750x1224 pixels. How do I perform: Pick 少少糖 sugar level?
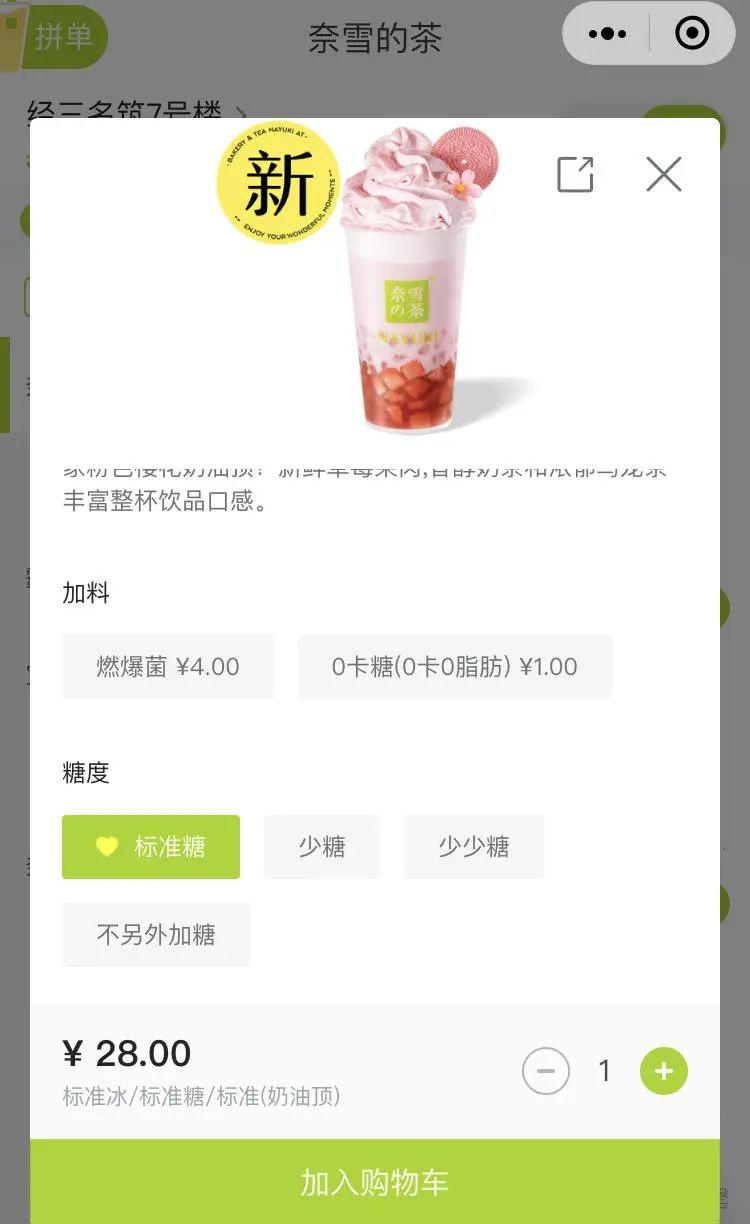tap(474, 847)
